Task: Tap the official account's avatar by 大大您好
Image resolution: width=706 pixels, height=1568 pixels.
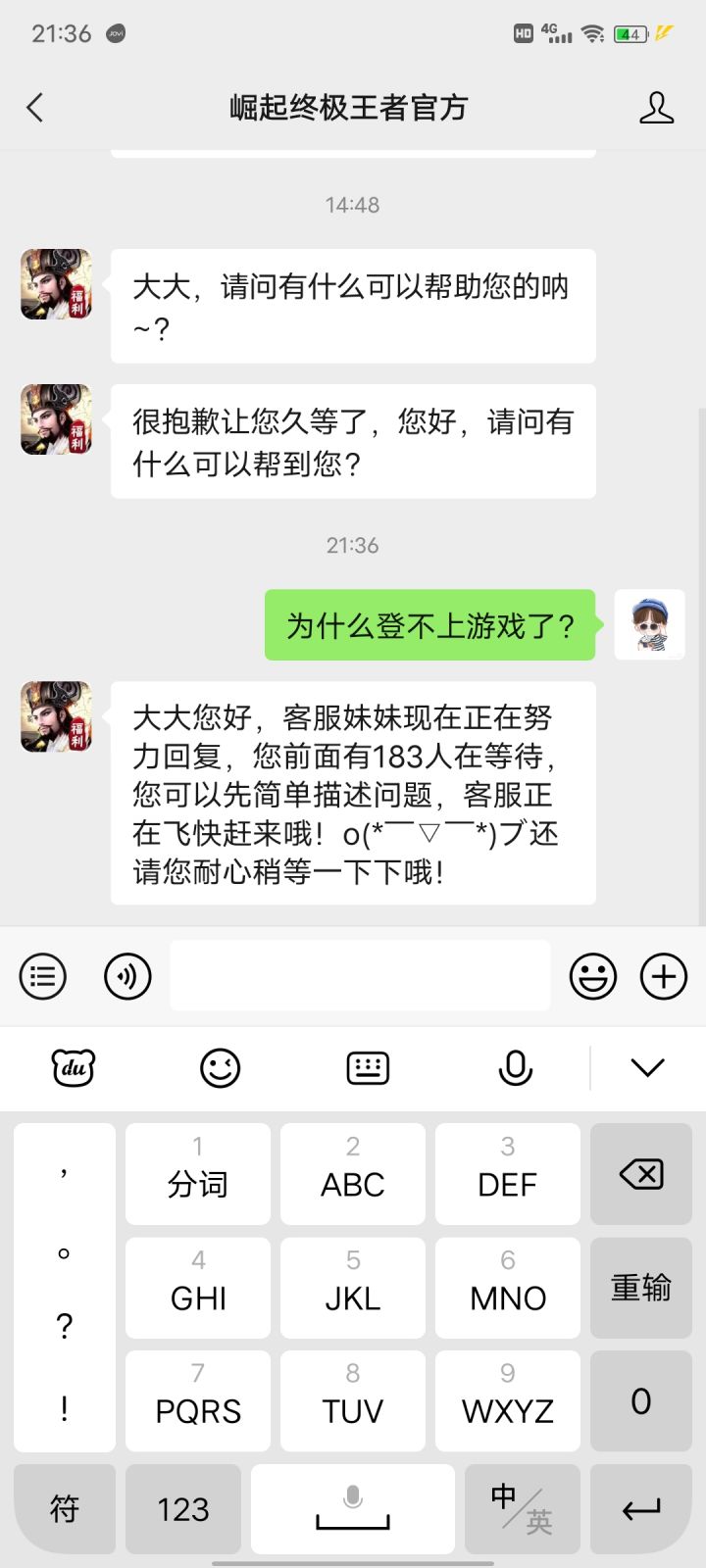Action: point(56,717)
